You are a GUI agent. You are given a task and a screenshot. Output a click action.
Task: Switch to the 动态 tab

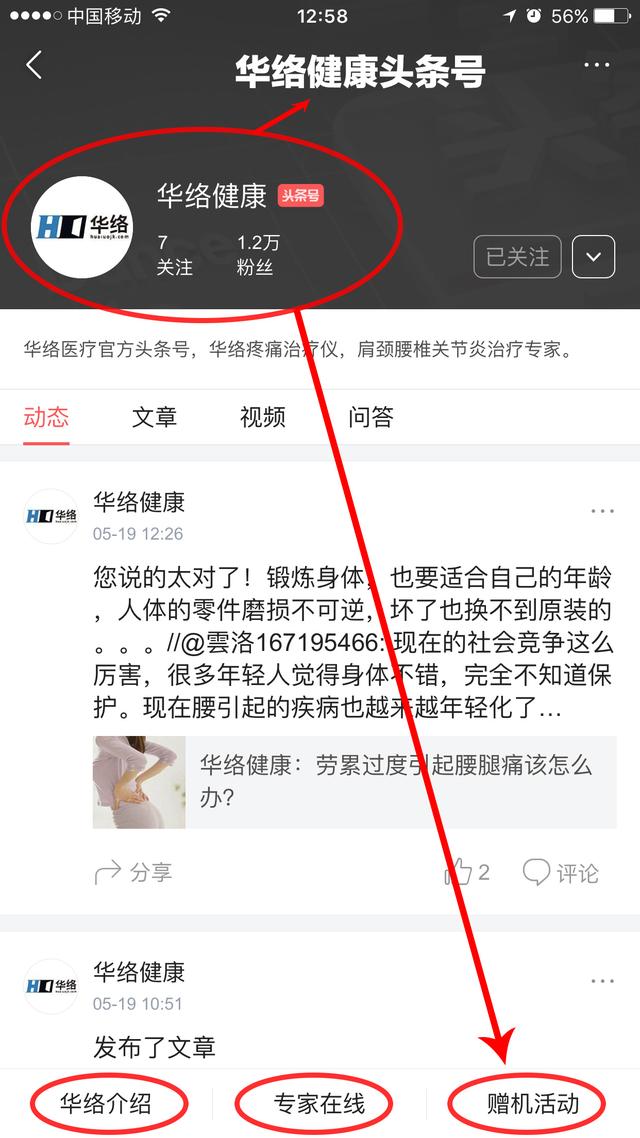click(46, 417)
